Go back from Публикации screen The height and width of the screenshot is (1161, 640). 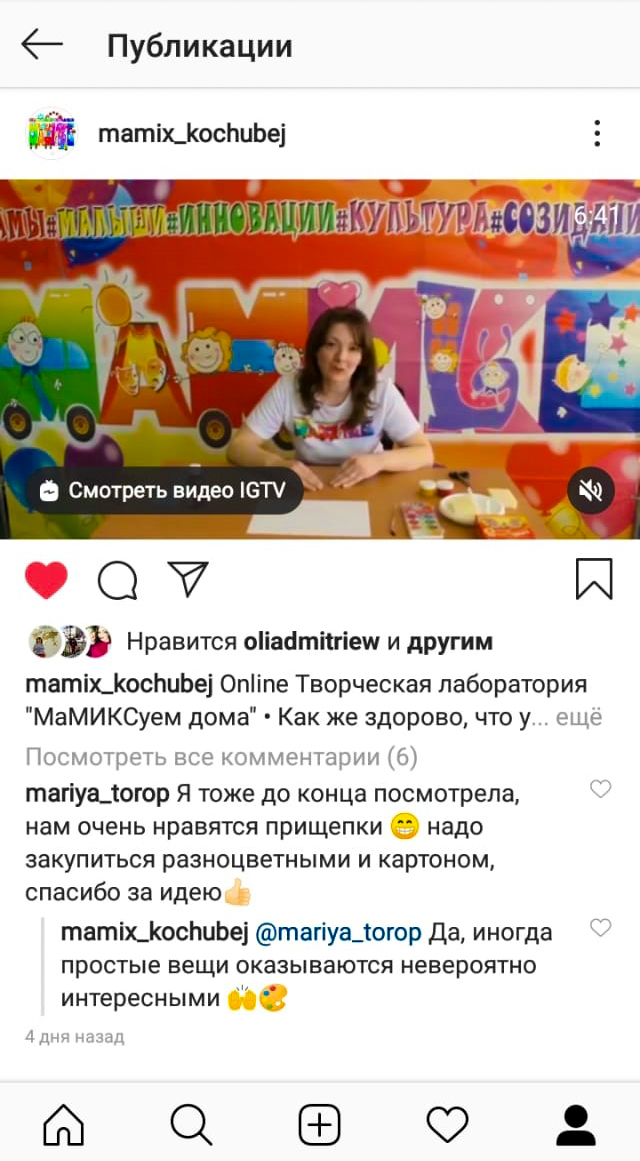click(41, 45)
